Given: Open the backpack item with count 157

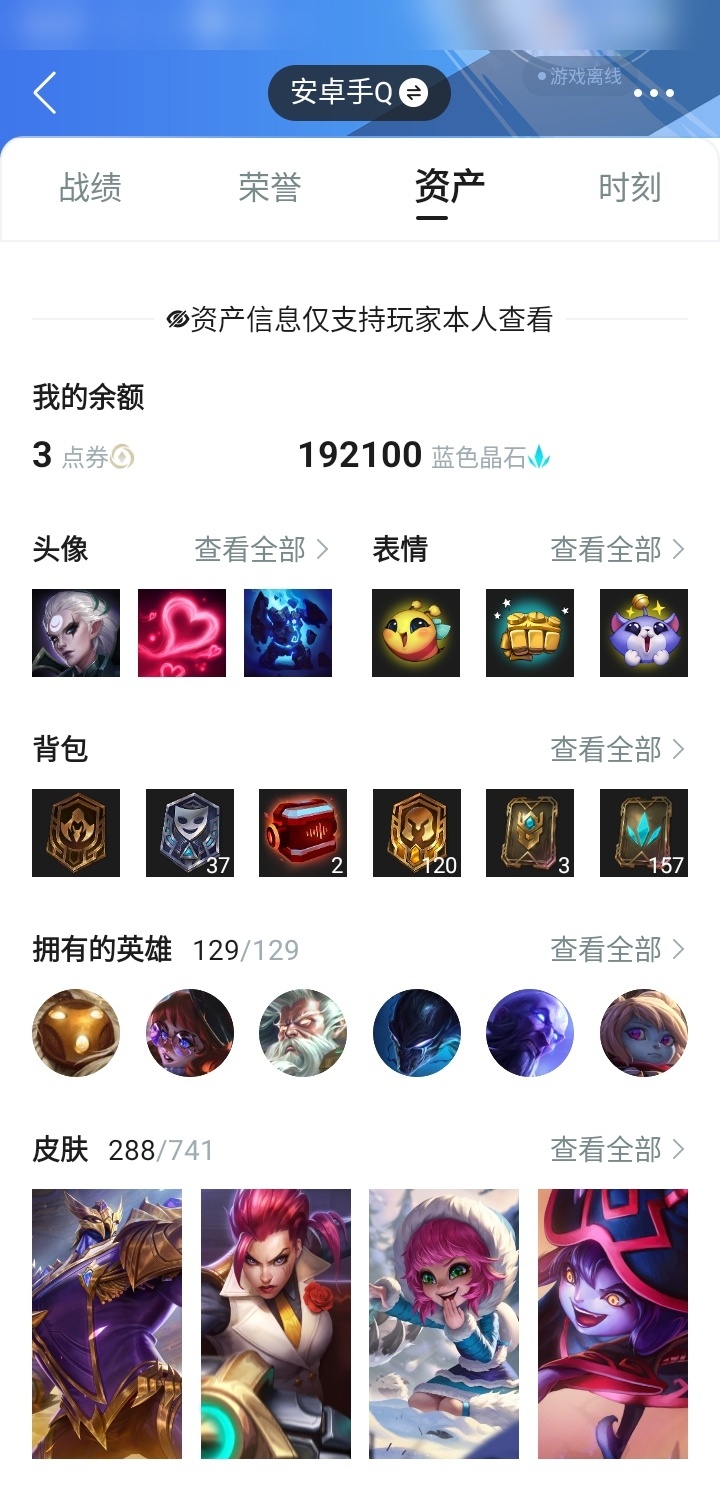Looking at the screenshot, I should 644,833.
